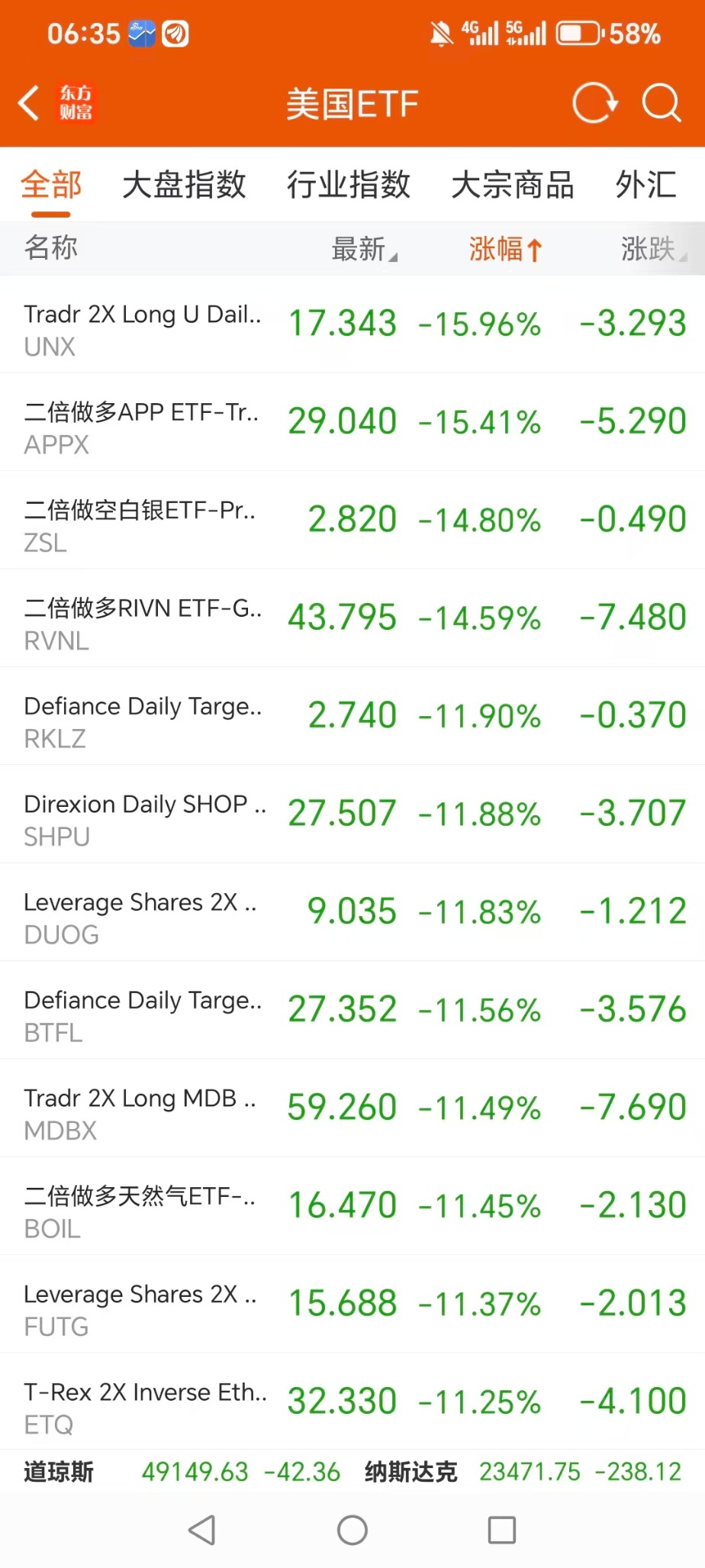Screen dimensions: 705x1568
Task: Select the 大宗商品 tab
Action: [513, 185]
